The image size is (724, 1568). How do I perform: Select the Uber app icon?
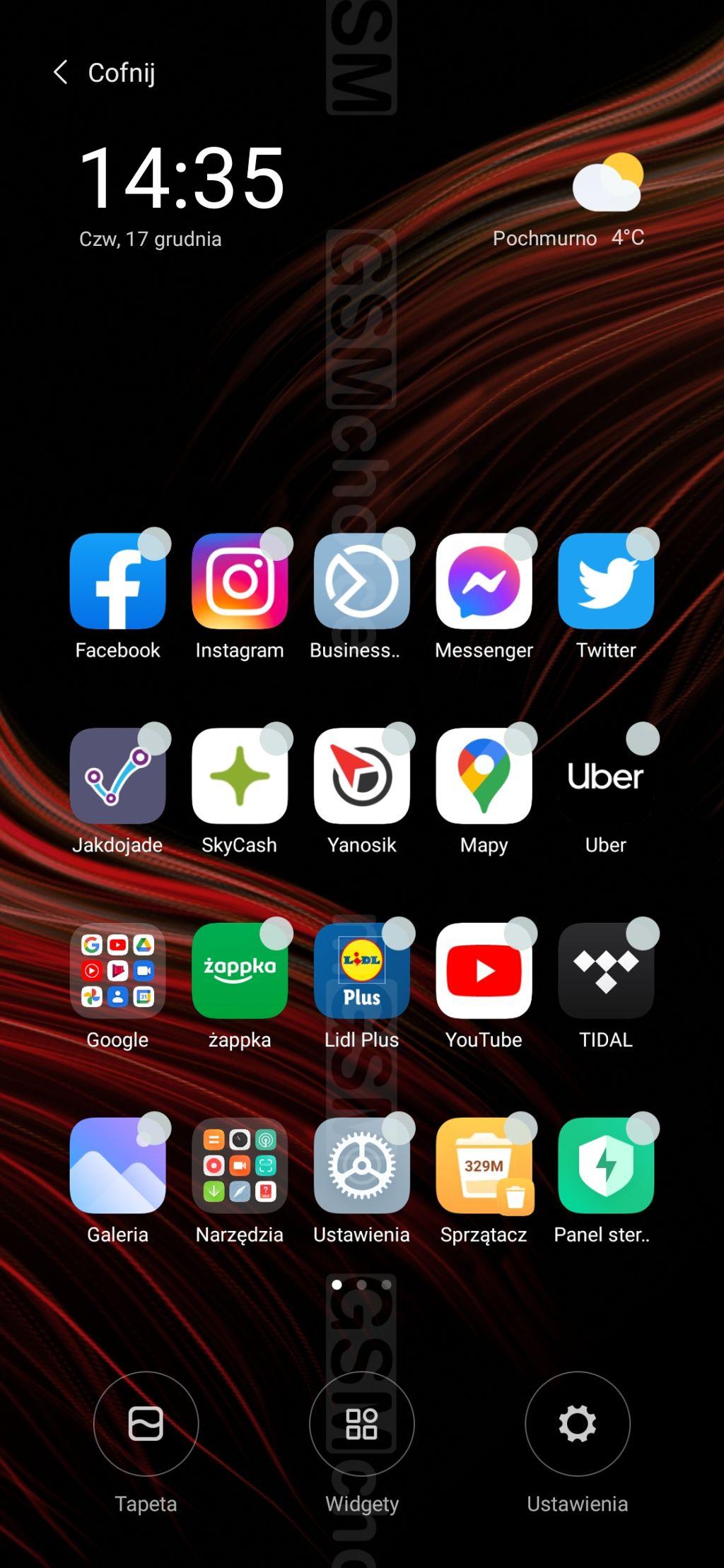click(606, 777)
